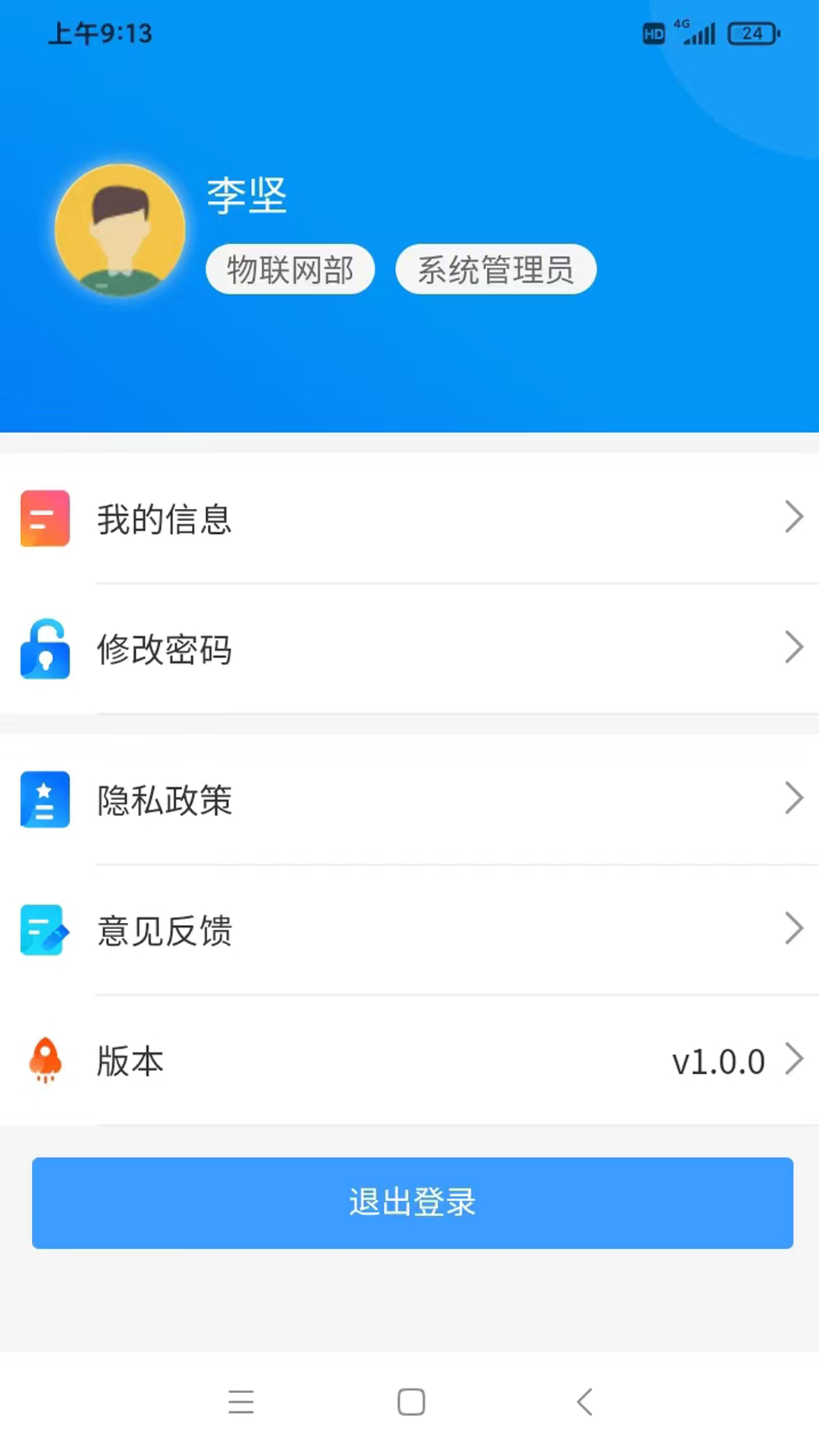Click version number v1.0.0

(x=718, y=1061)
